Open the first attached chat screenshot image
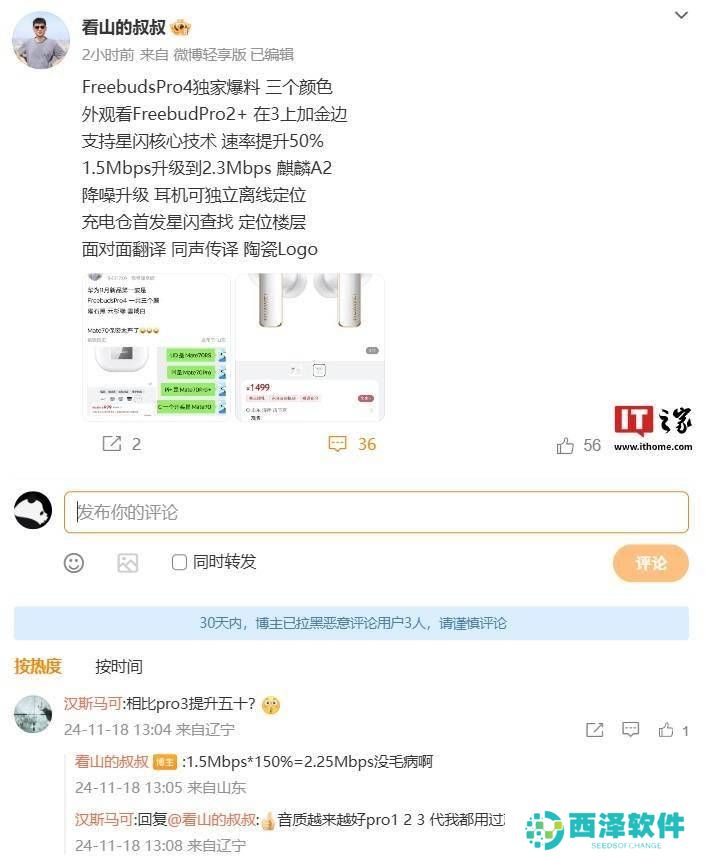 point(156,347)
